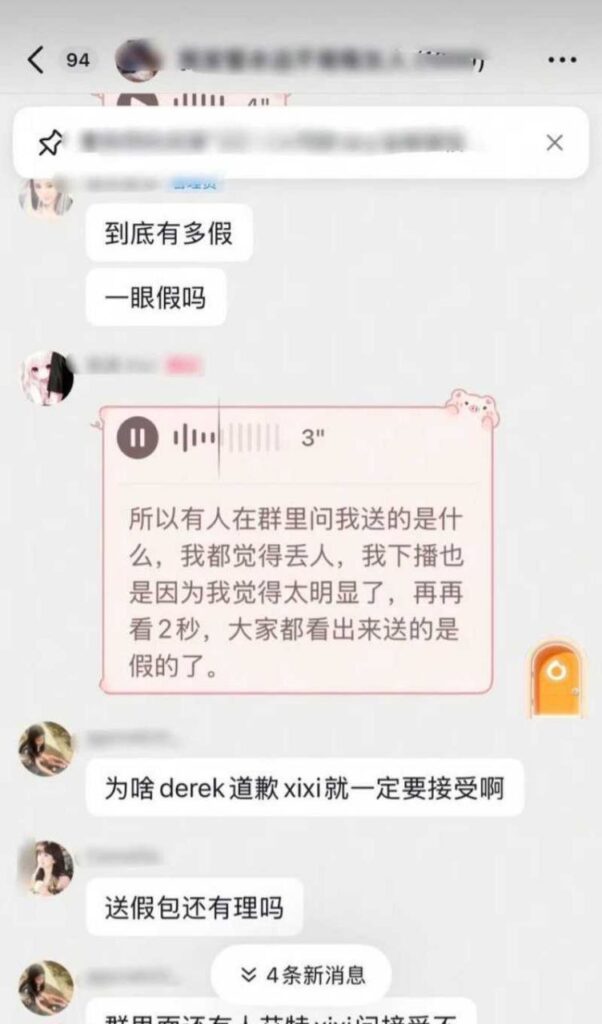
Task: Go back to the chat list
Action: 36,60
